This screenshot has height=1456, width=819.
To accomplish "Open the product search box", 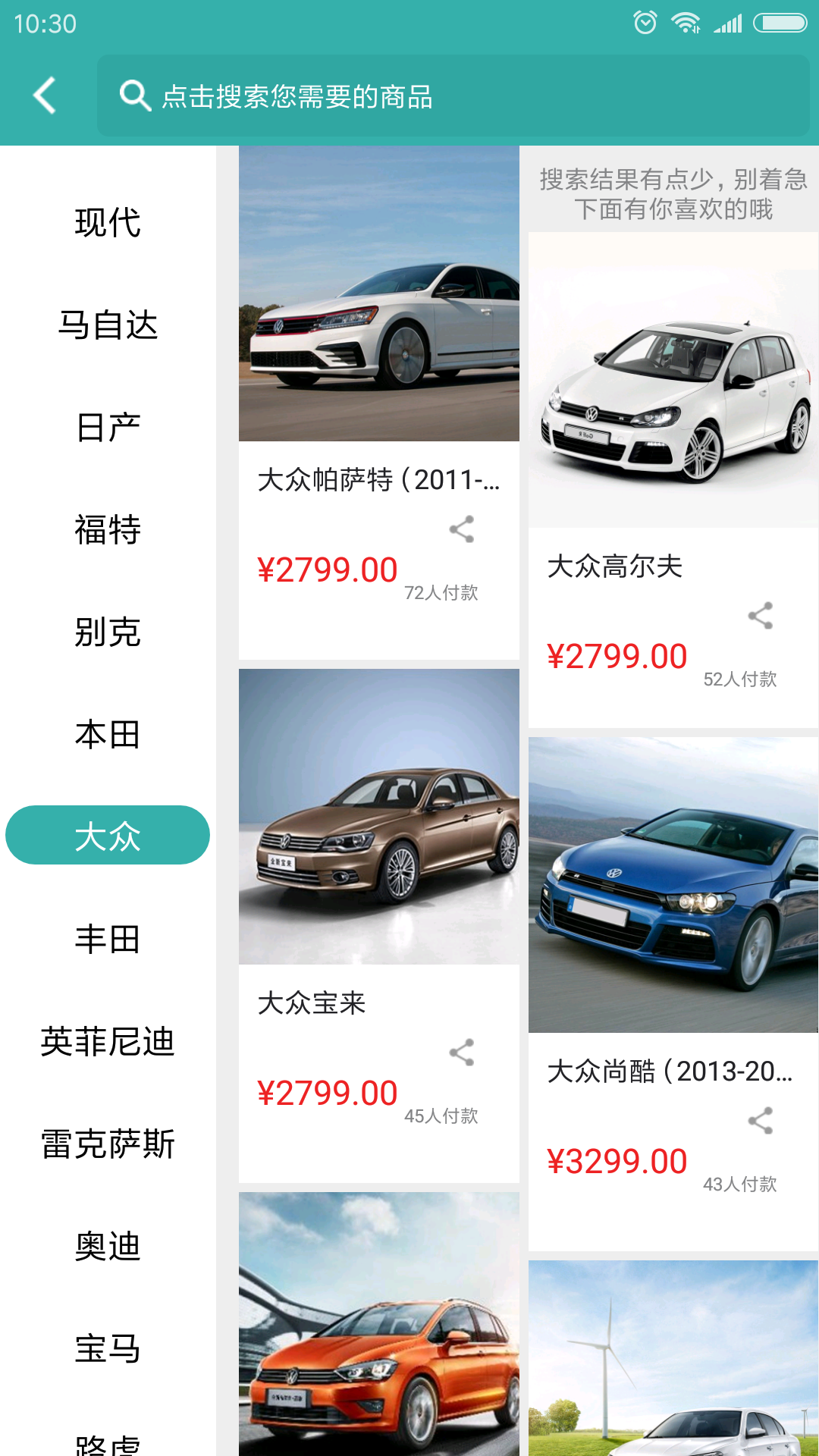I will [x=453, y=96].
